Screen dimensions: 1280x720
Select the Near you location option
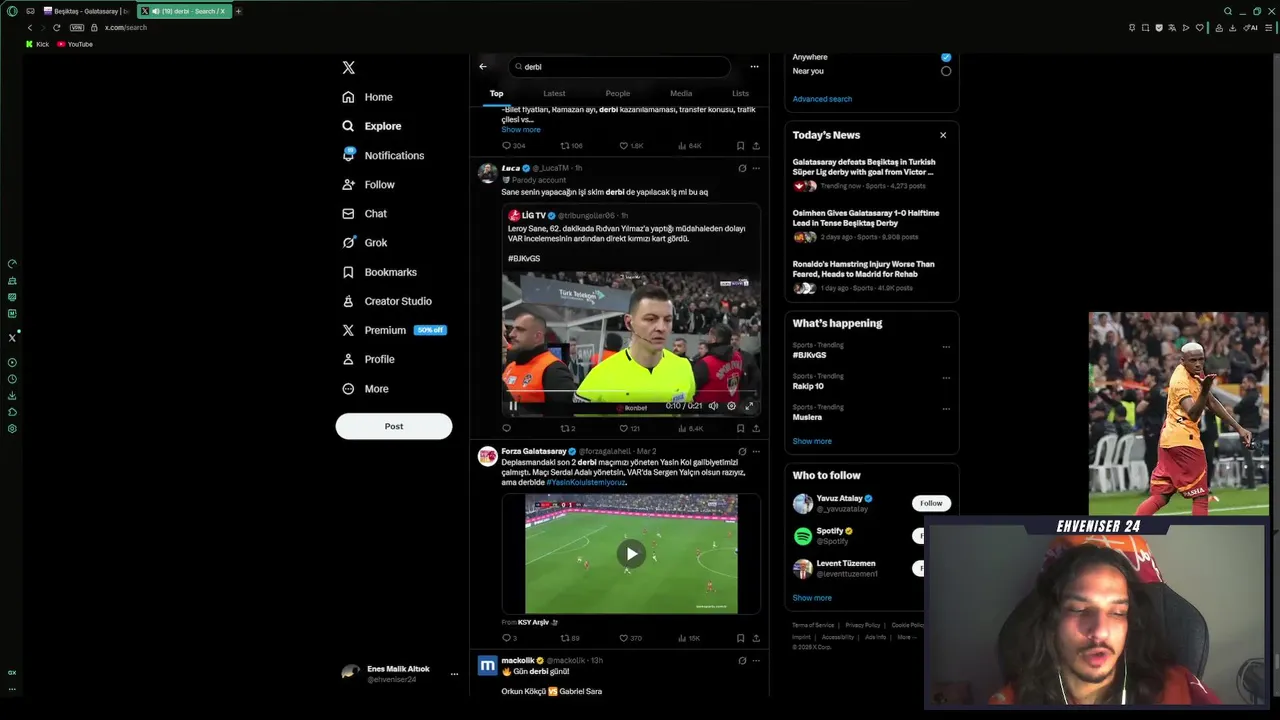(946, 71)
